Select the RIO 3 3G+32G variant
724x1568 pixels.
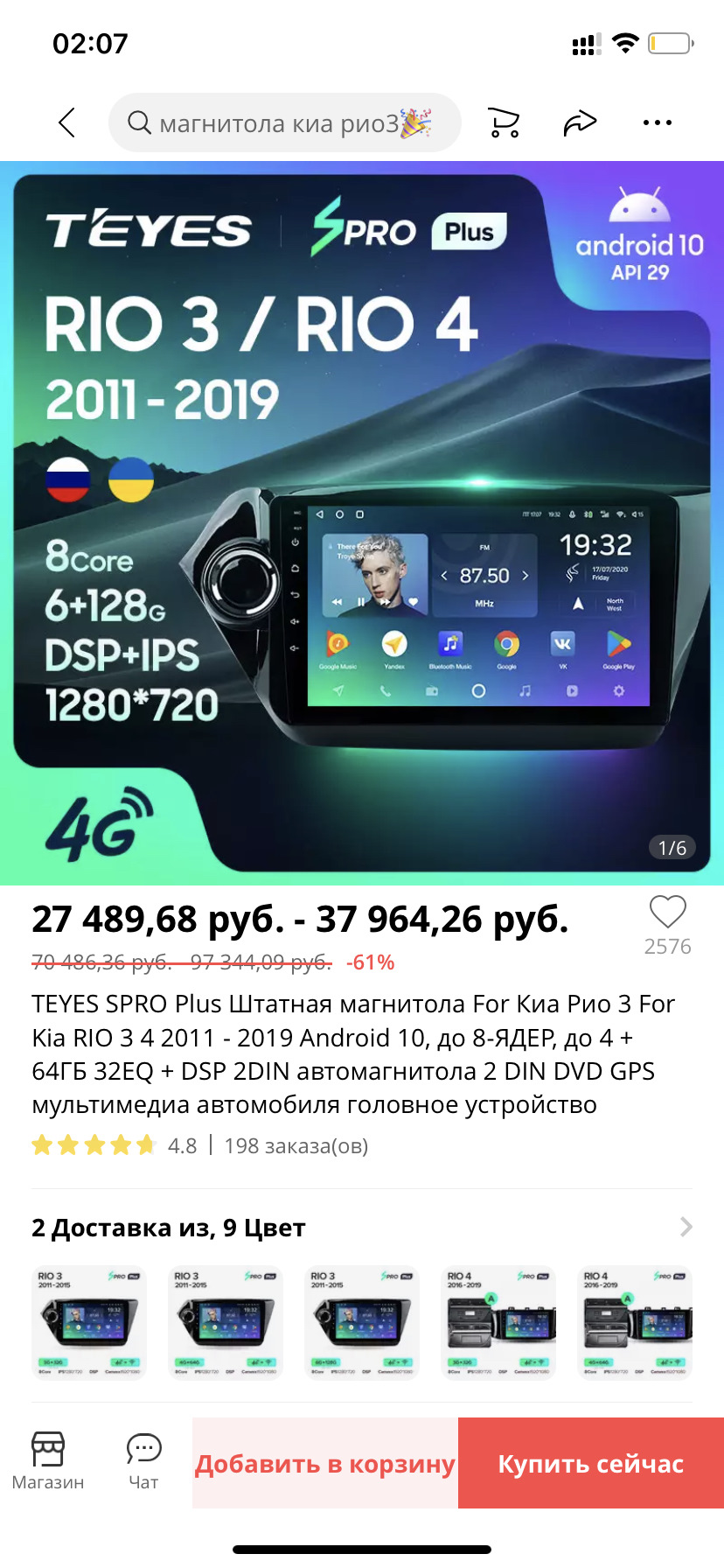click(89, 1322)
